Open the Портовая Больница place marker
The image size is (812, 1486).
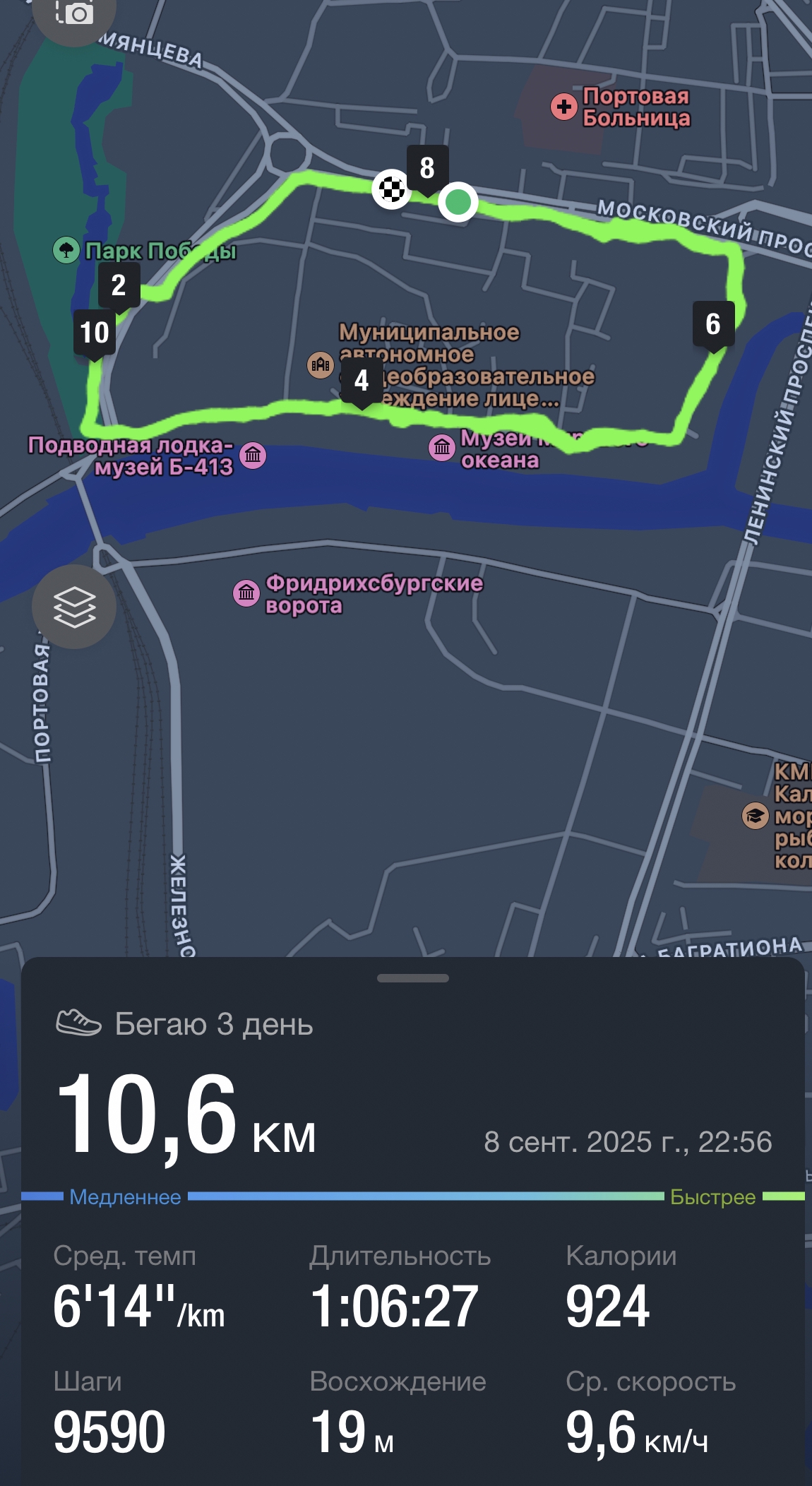click(563, 107)
